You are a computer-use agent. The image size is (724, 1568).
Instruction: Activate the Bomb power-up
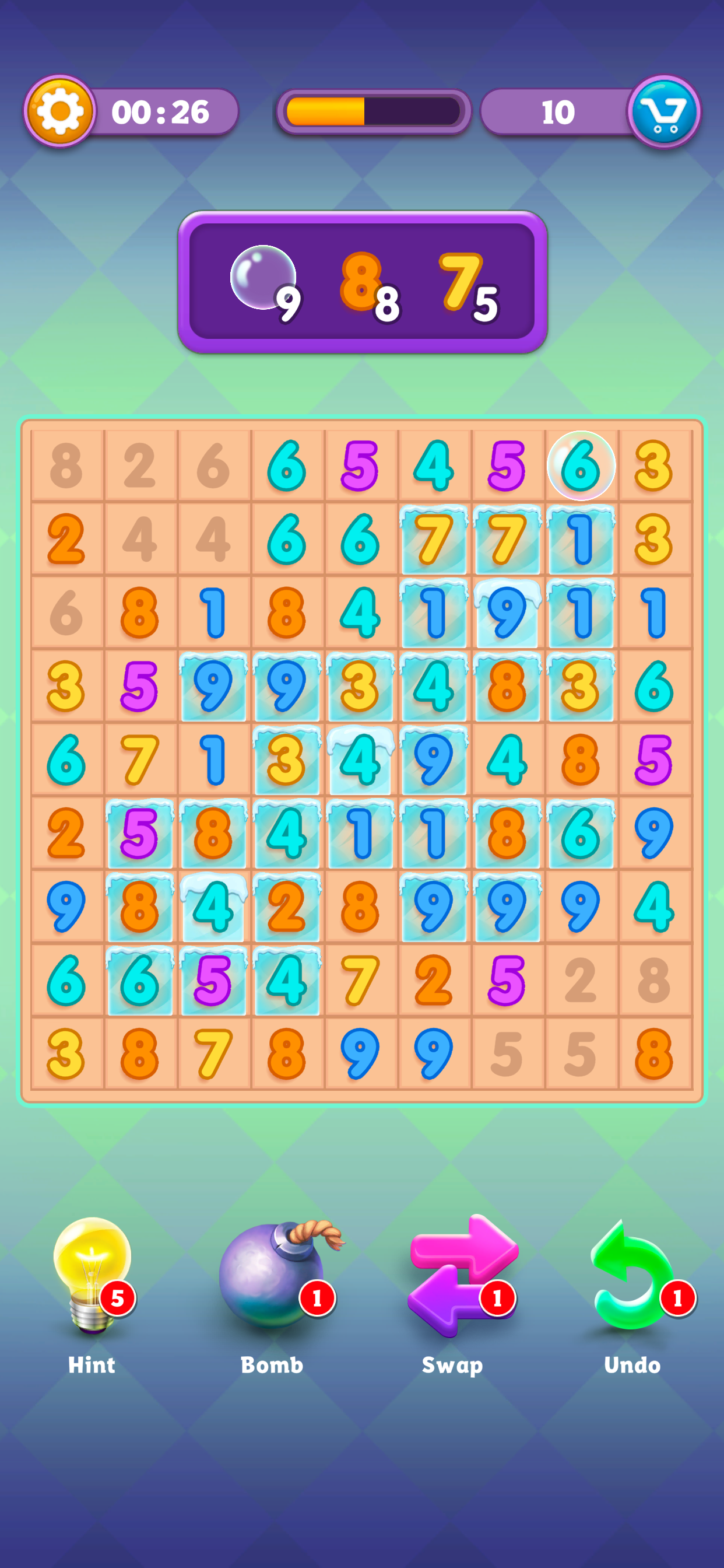click(x=273, y=1275)
